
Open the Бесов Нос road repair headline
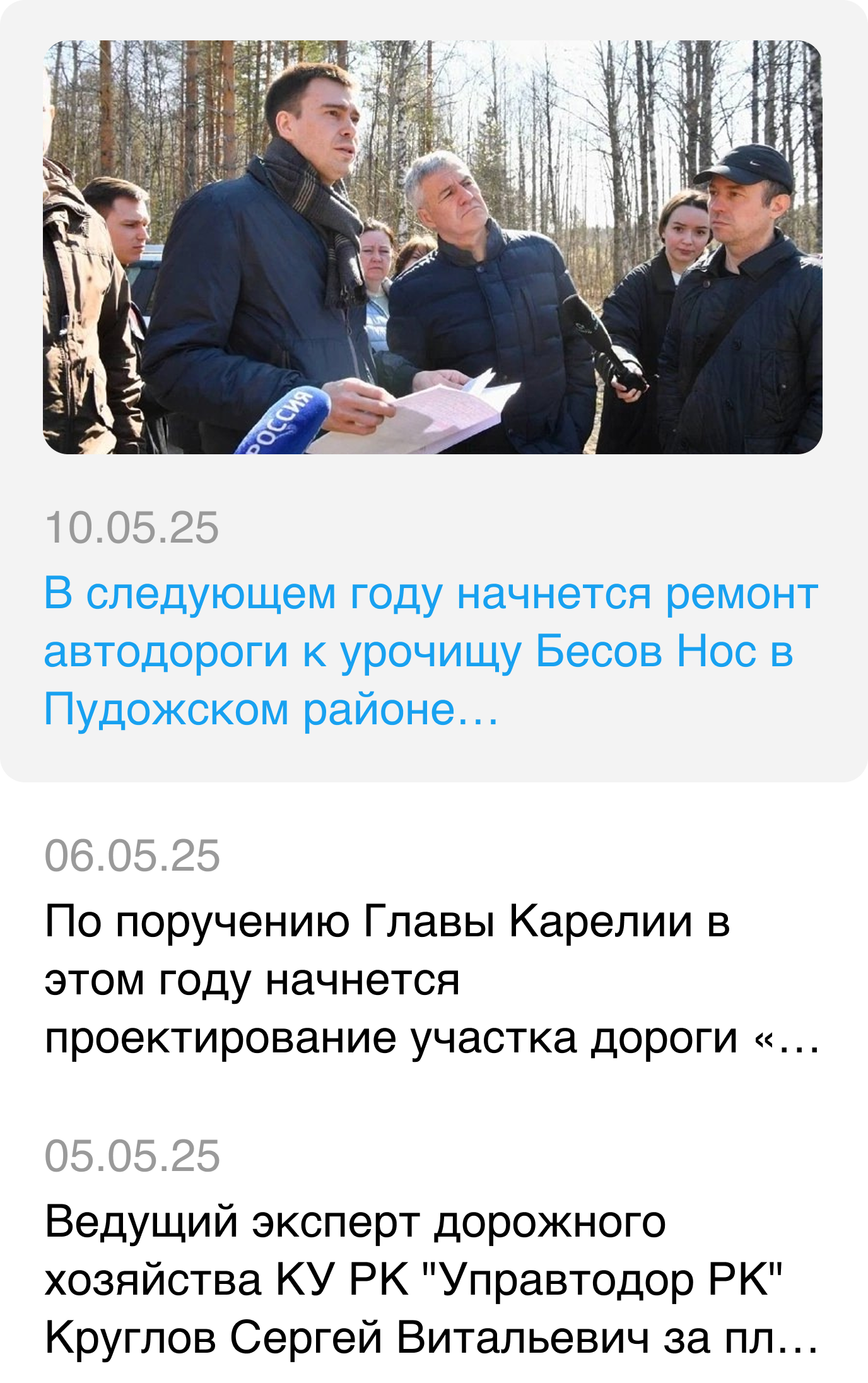[x=431, y=651]
